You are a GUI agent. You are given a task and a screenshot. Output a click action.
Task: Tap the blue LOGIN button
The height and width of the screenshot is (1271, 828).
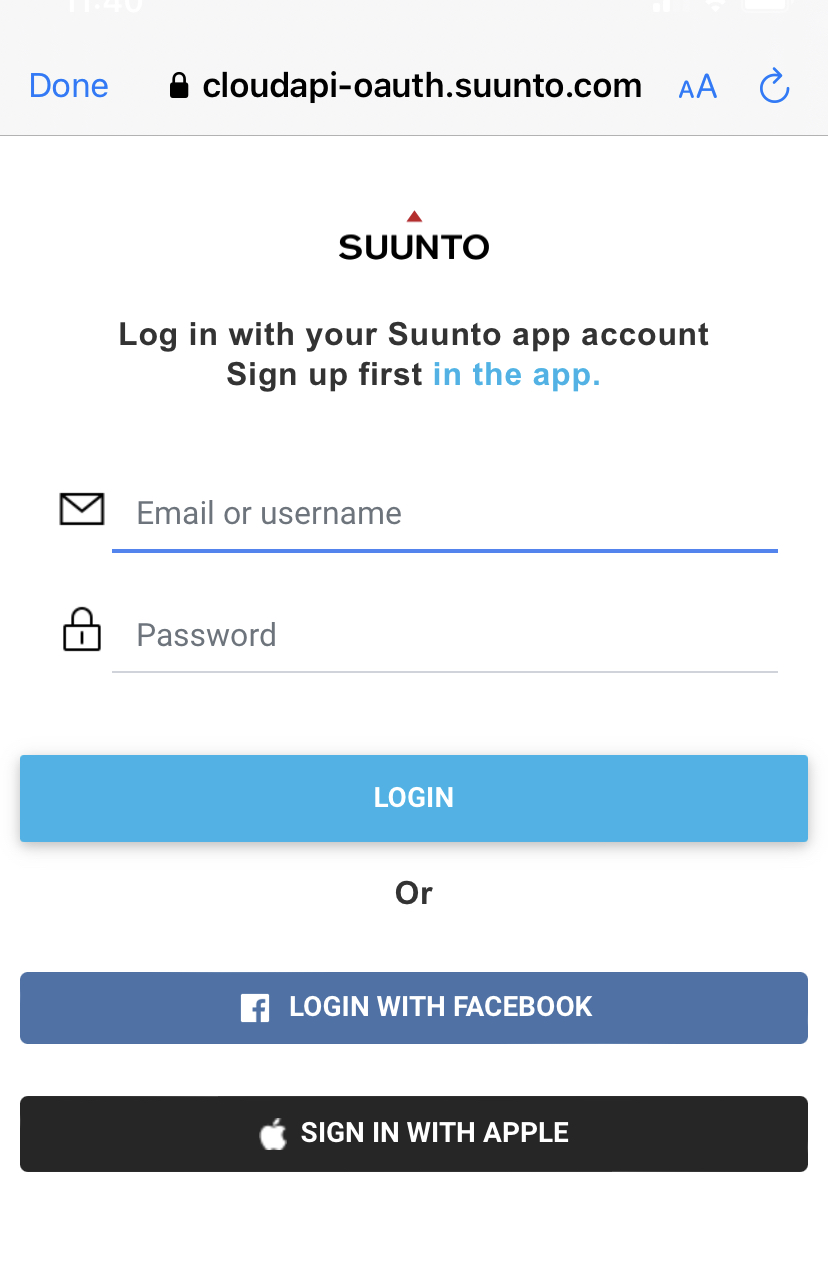click(x=414, y=798)
